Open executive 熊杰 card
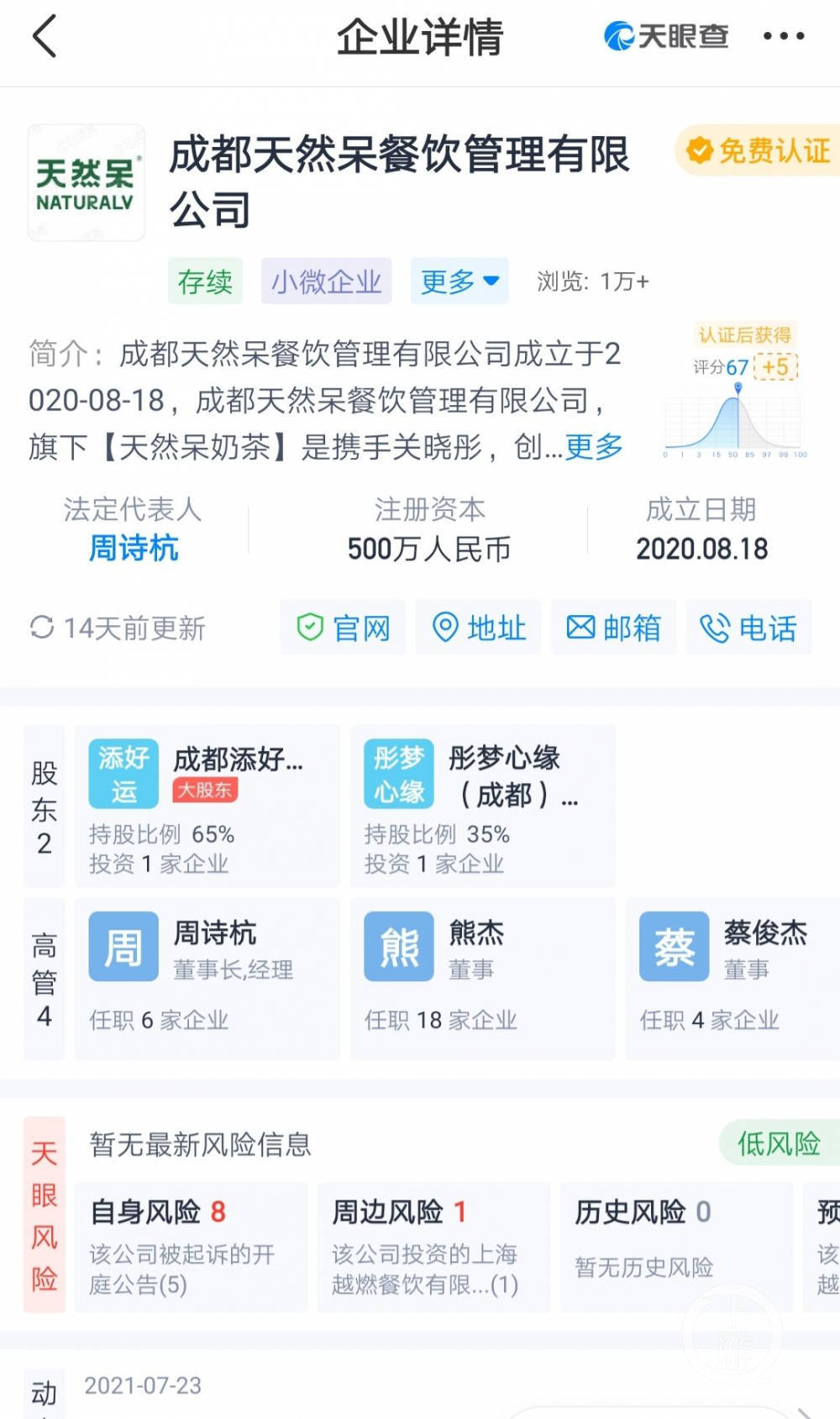This screenshot has height=1419, width=840. pyautogui.click(x=483, y=979)
